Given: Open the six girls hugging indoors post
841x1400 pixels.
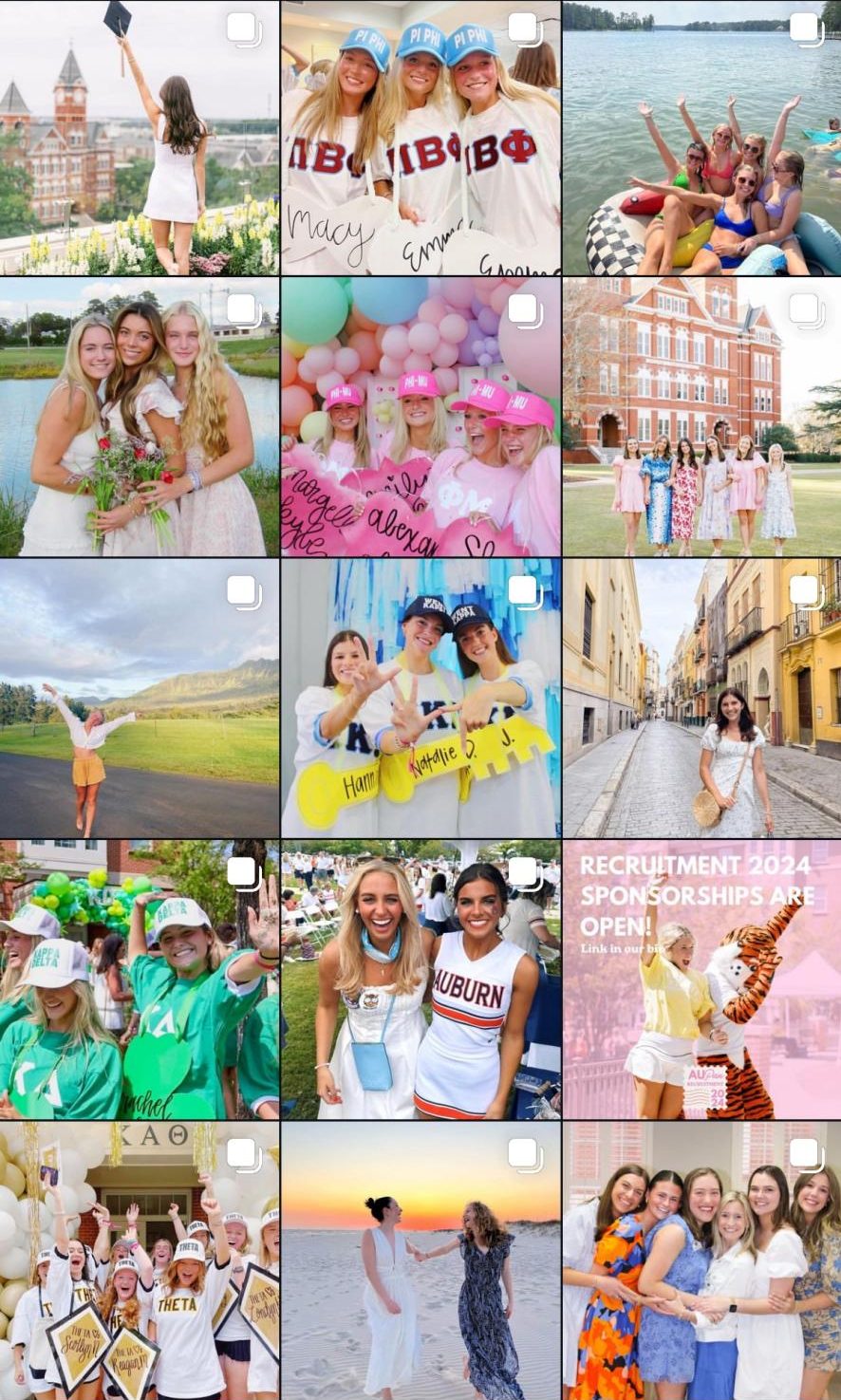Looking at the screenshot, I should coord(701,1260).
